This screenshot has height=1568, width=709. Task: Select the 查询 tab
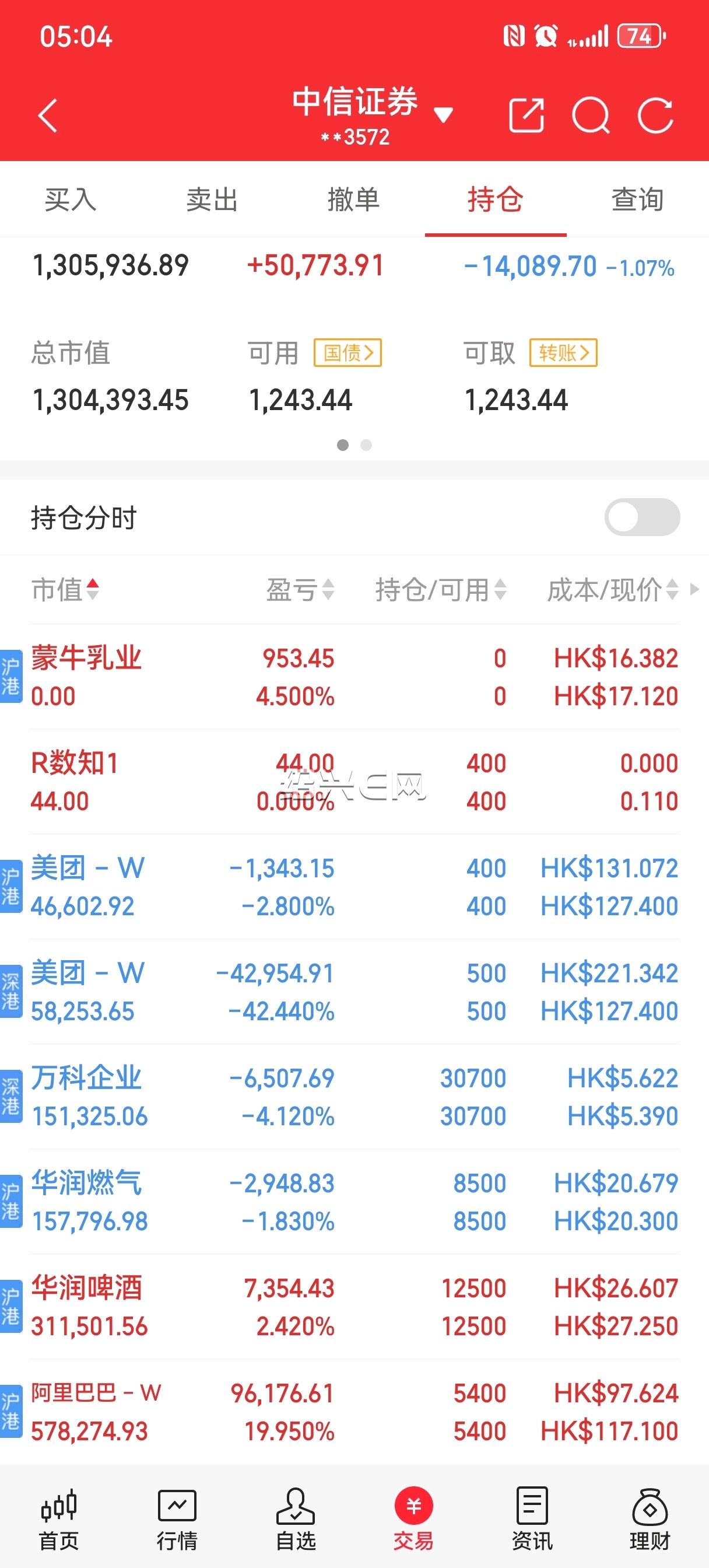637,199
